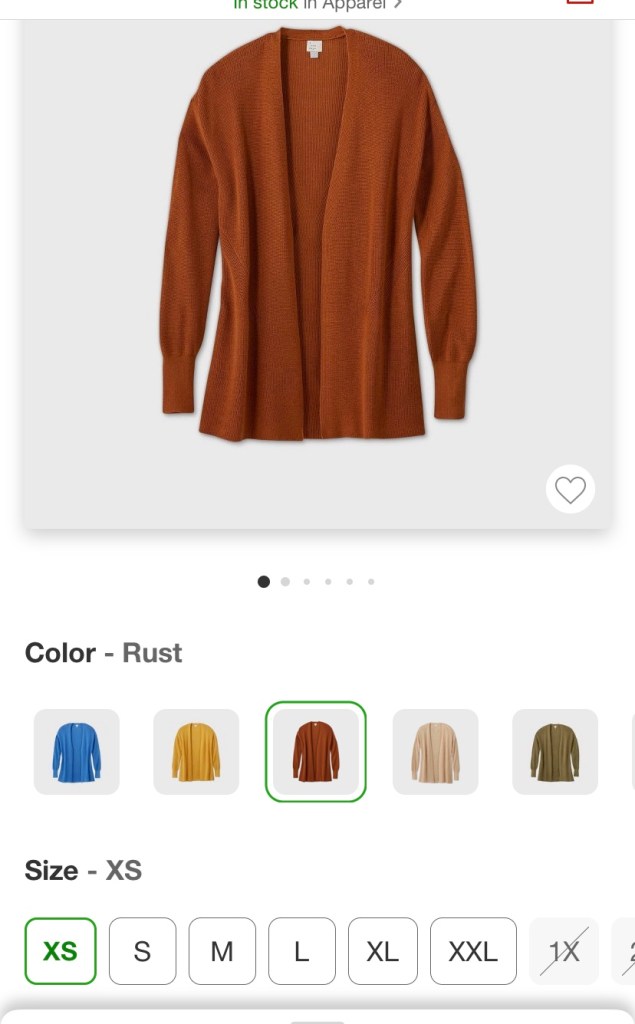Select size S
The image size is (635, 1024).
pyautogui.click(x=142, y=951)
